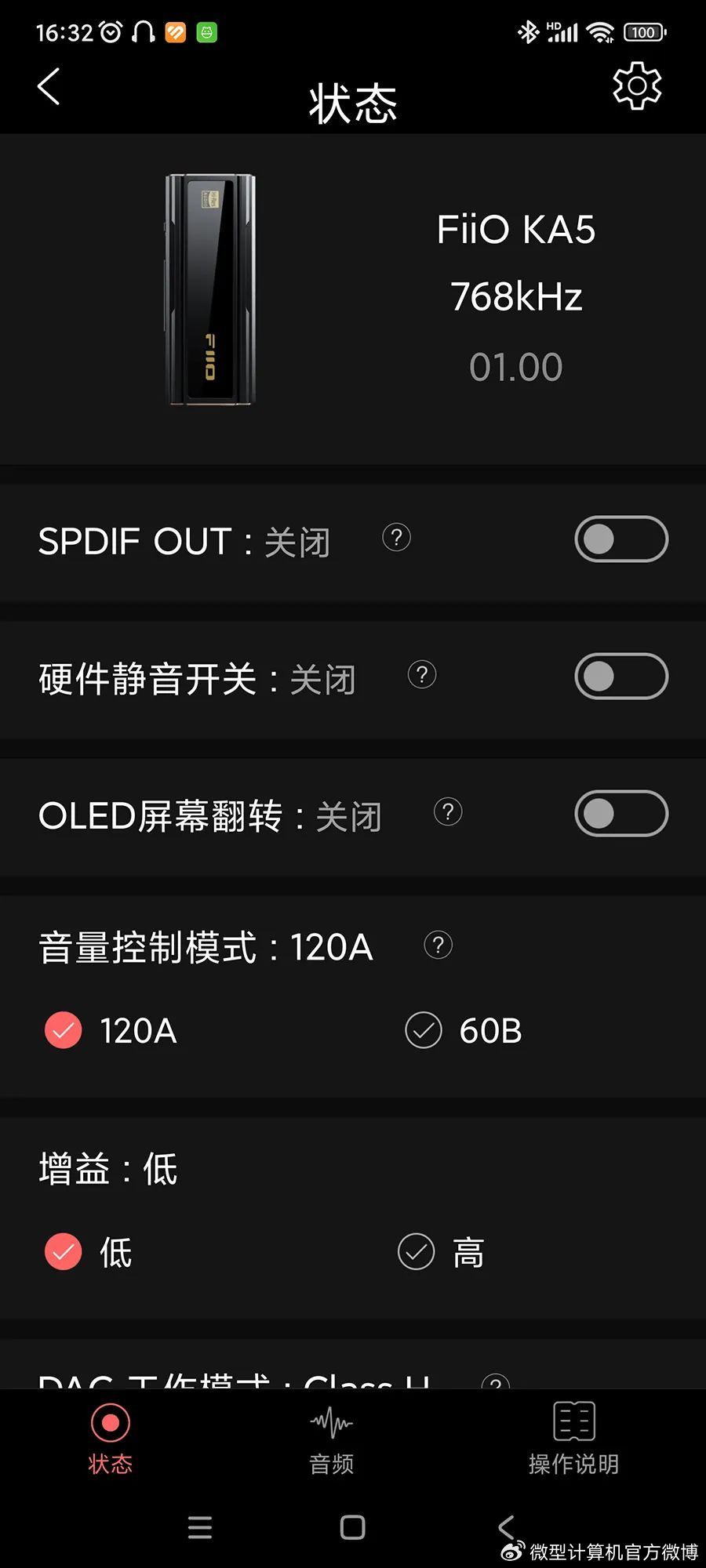View help for OLED屏幕翻转
This screenshot has width=706, height=1568.
(448, 812)
